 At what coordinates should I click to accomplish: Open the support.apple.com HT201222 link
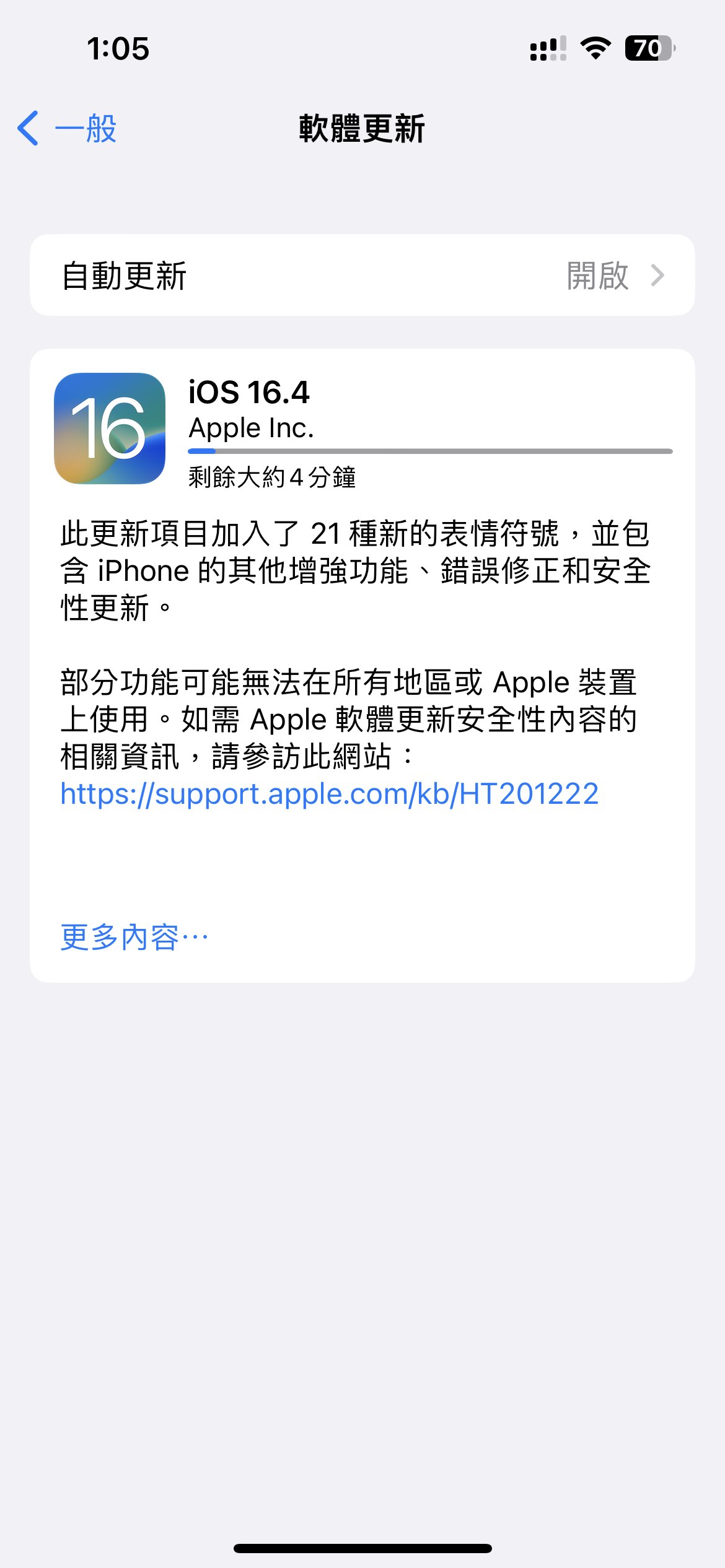330,794
